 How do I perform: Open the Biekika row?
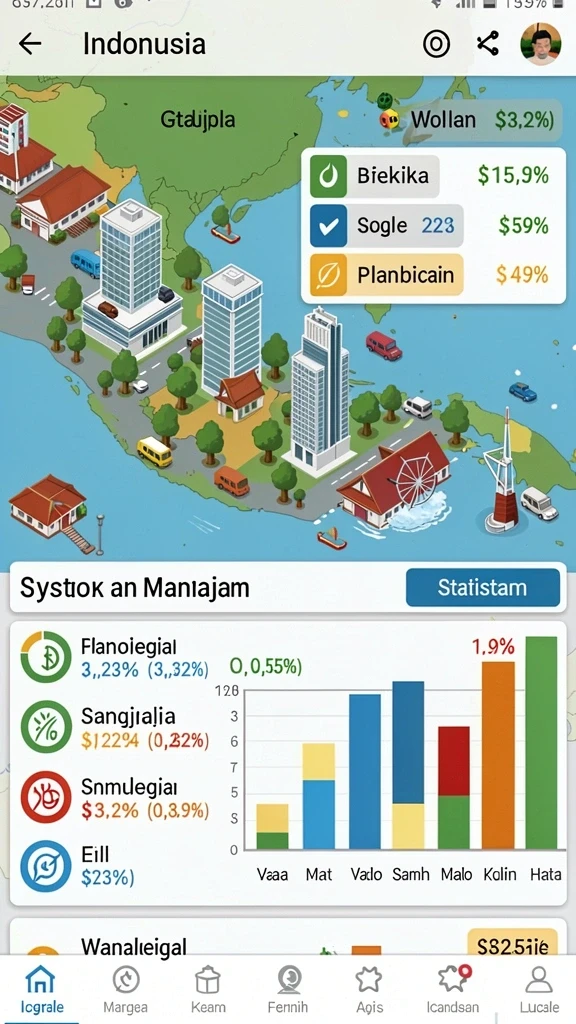(x=433, y=176)
